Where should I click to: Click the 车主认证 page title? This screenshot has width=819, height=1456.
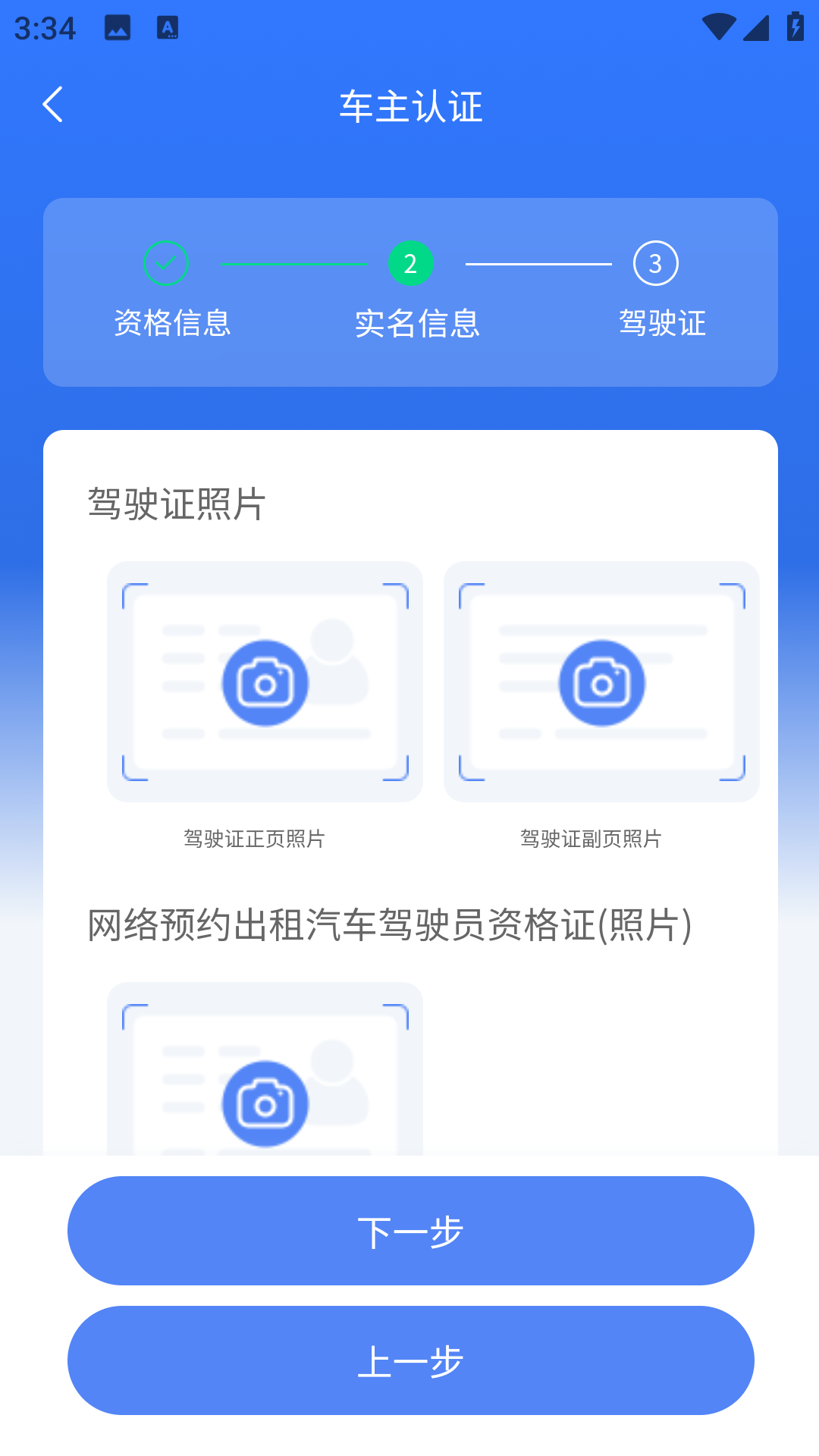click(409, 106)
